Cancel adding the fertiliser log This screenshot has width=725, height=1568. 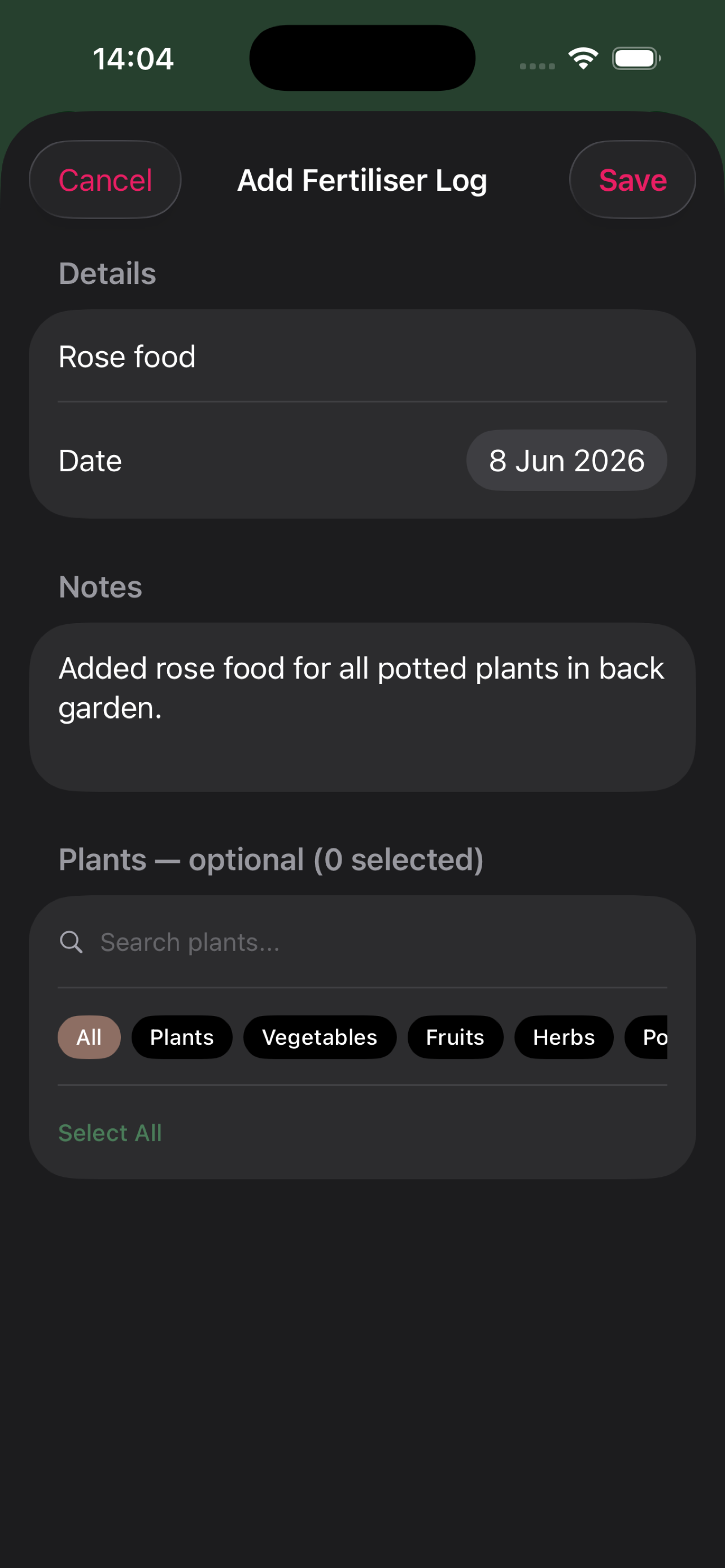[x=106, y=179]
